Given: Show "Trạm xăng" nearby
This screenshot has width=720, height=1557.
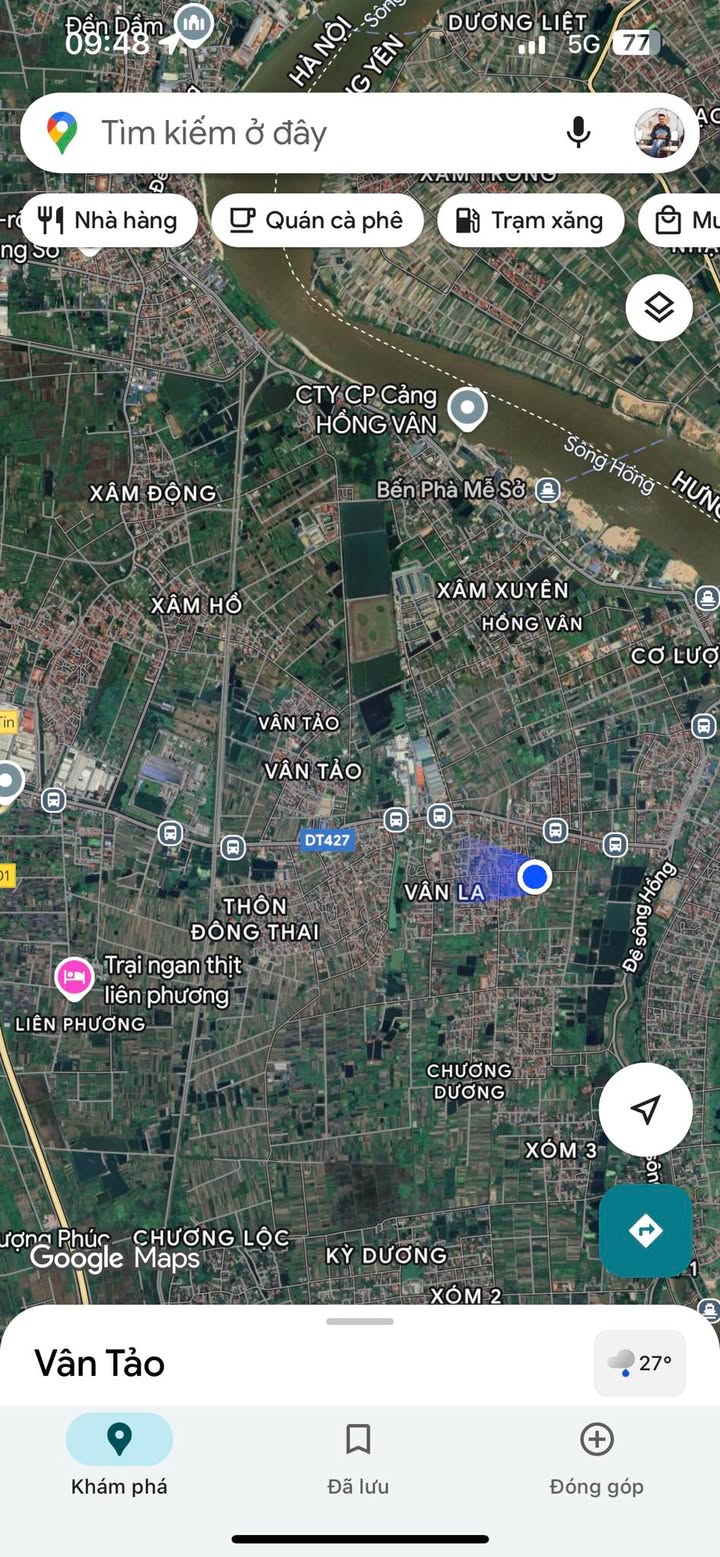Looking at the screenshot, I should [530, 220].
